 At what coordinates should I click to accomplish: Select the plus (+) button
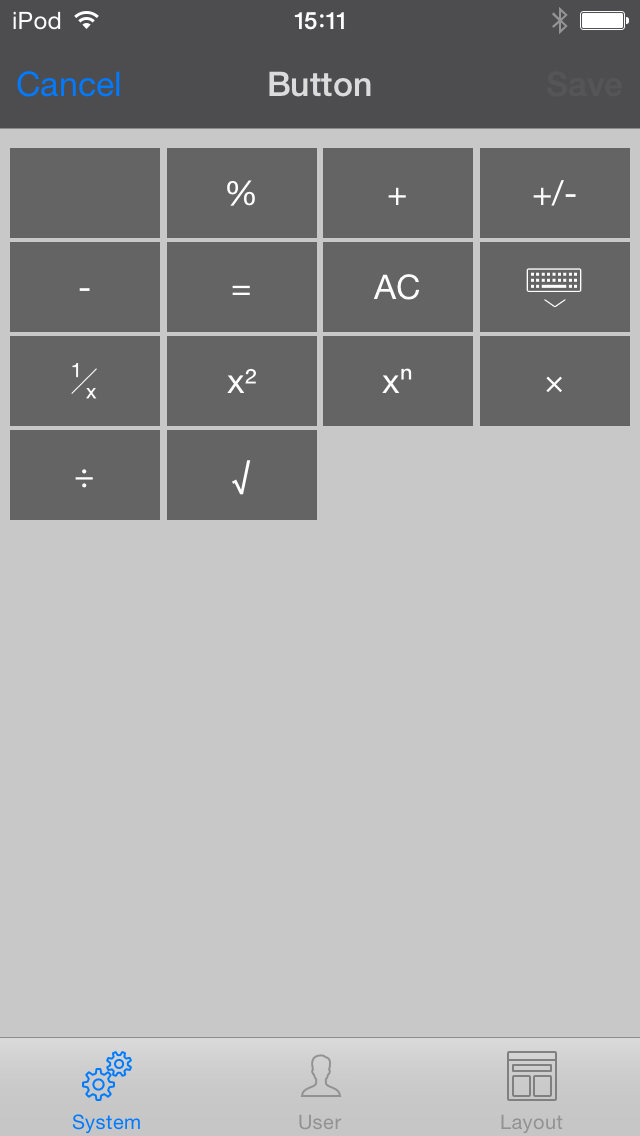coord(397,193)
